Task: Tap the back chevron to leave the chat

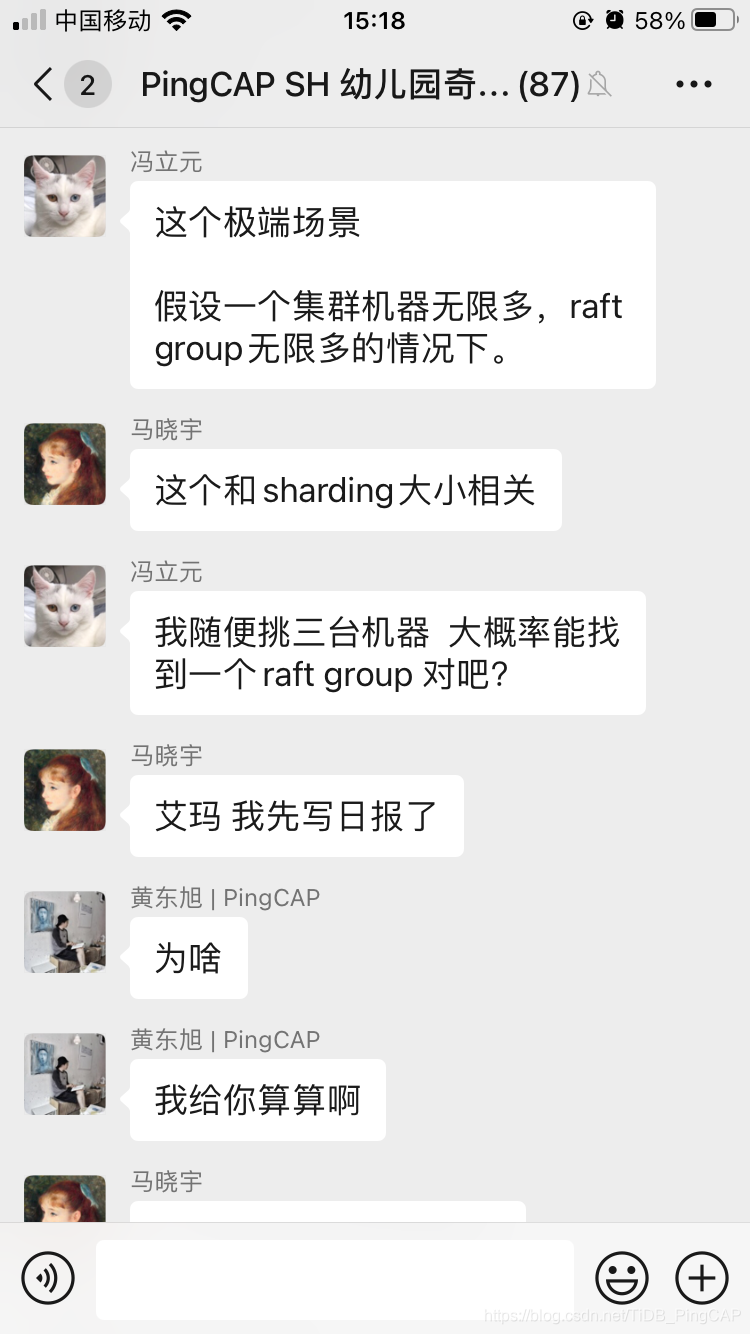Action: click(x=40, y=84)
